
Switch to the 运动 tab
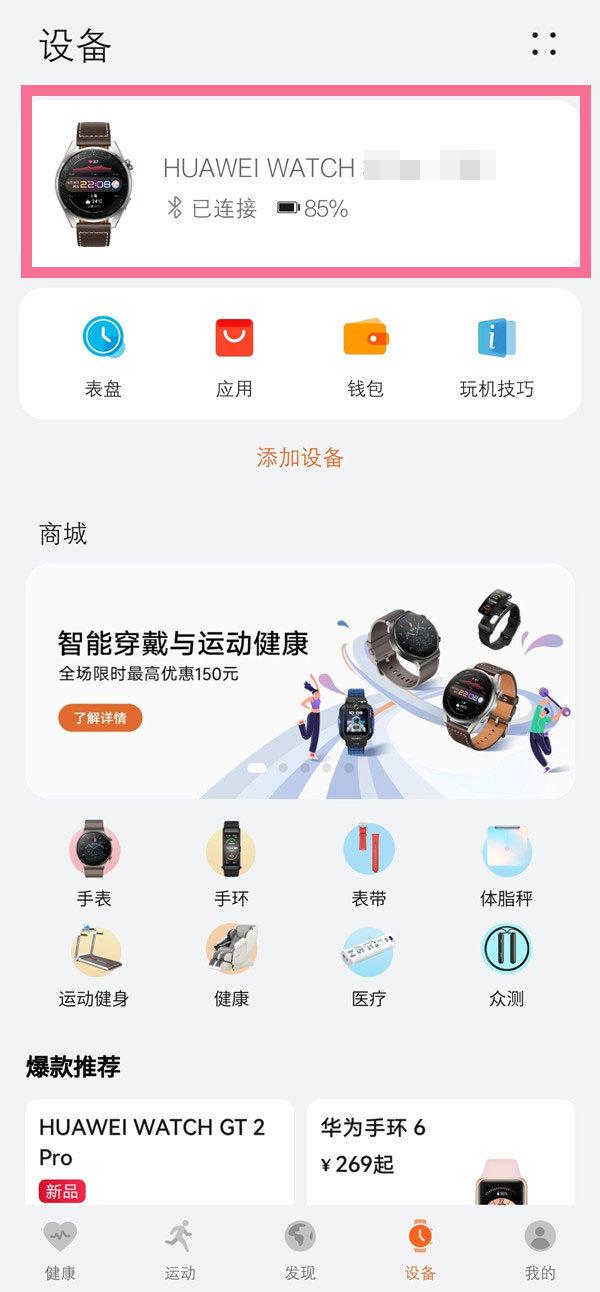[180, 1248]
